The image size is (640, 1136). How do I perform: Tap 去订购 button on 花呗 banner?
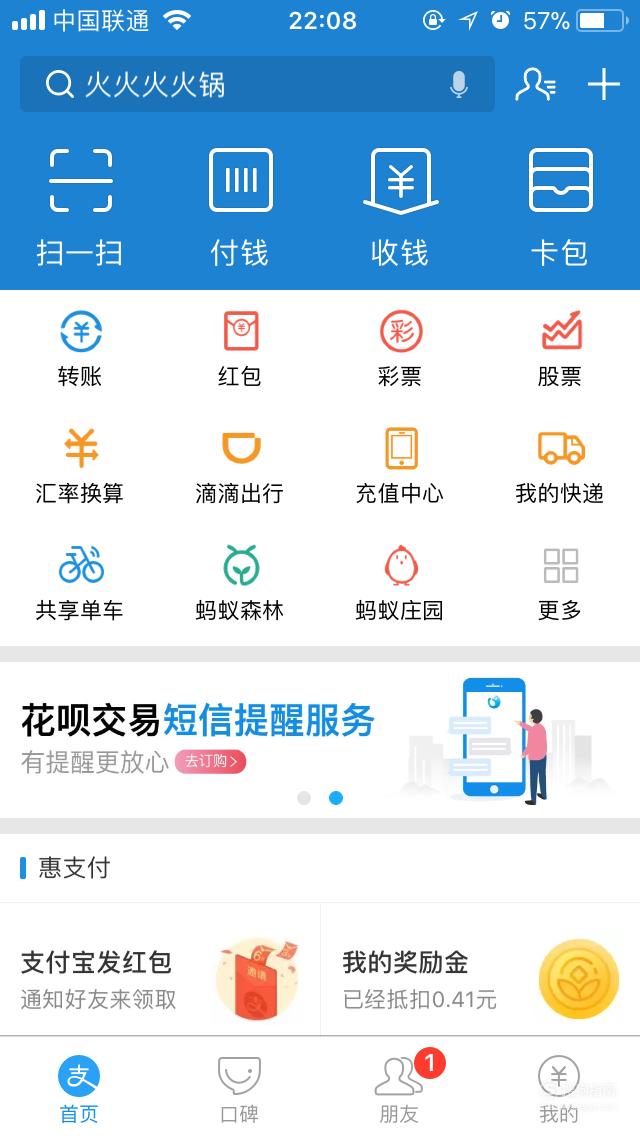pyautogui.click(x=210, y=761)
